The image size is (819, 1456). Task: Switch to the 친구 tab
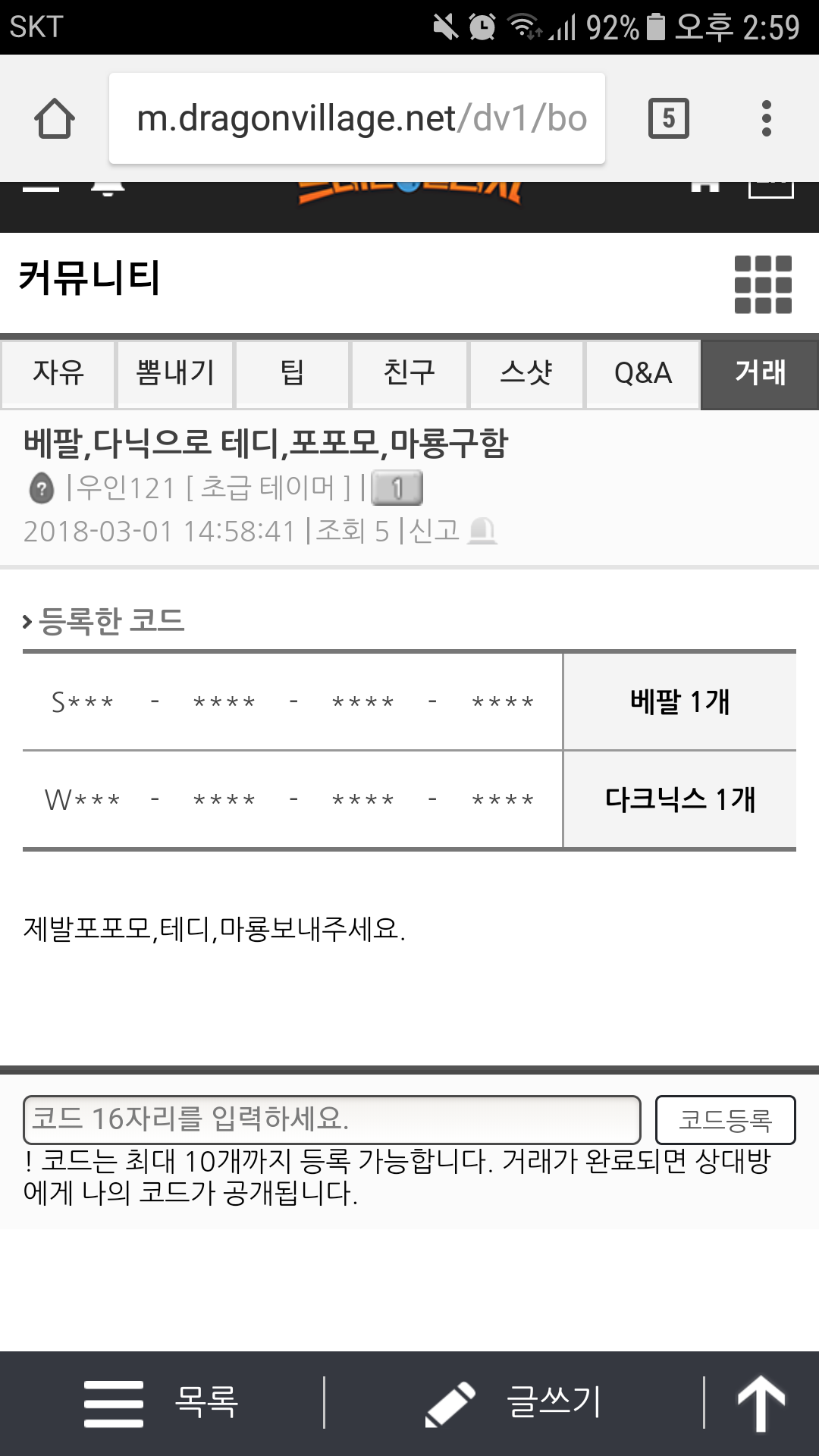[x=409, y=373]
